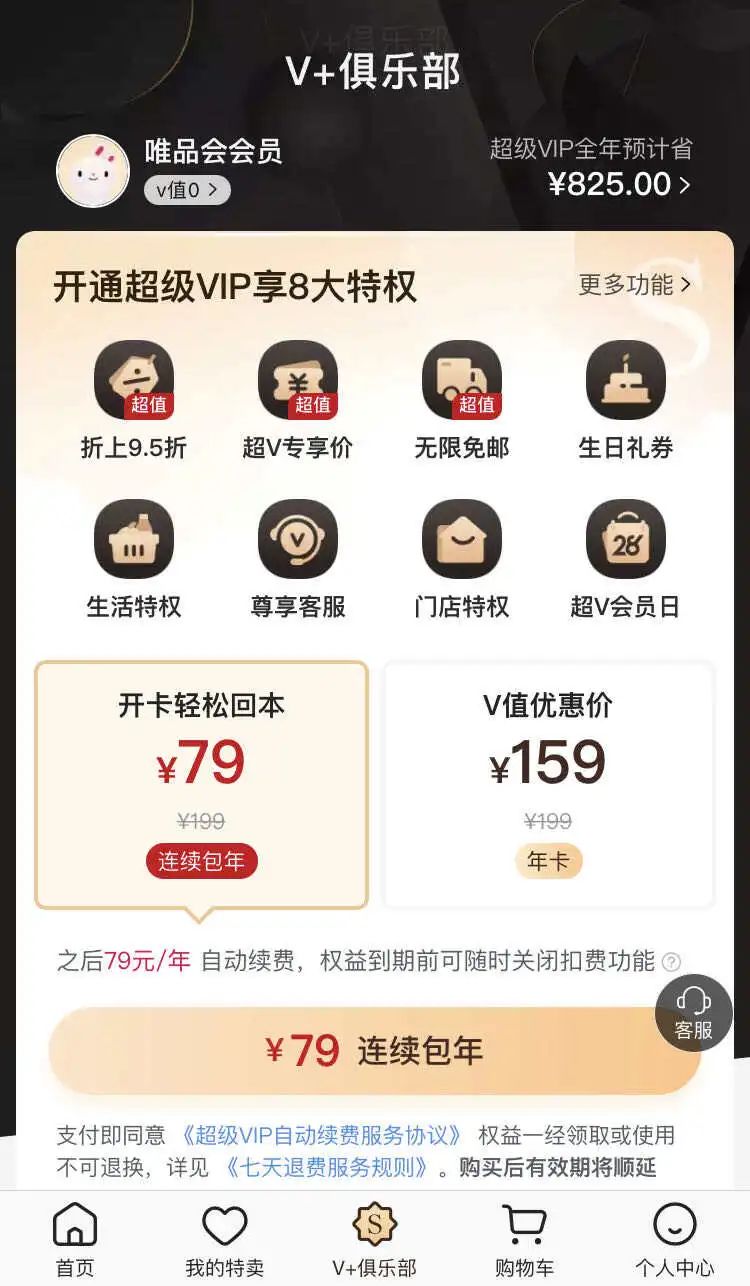This screenshot has height=1286, width=750.
Task: Read the 超级VIP自动续费服务协议
Action: tap(321, 1135)
